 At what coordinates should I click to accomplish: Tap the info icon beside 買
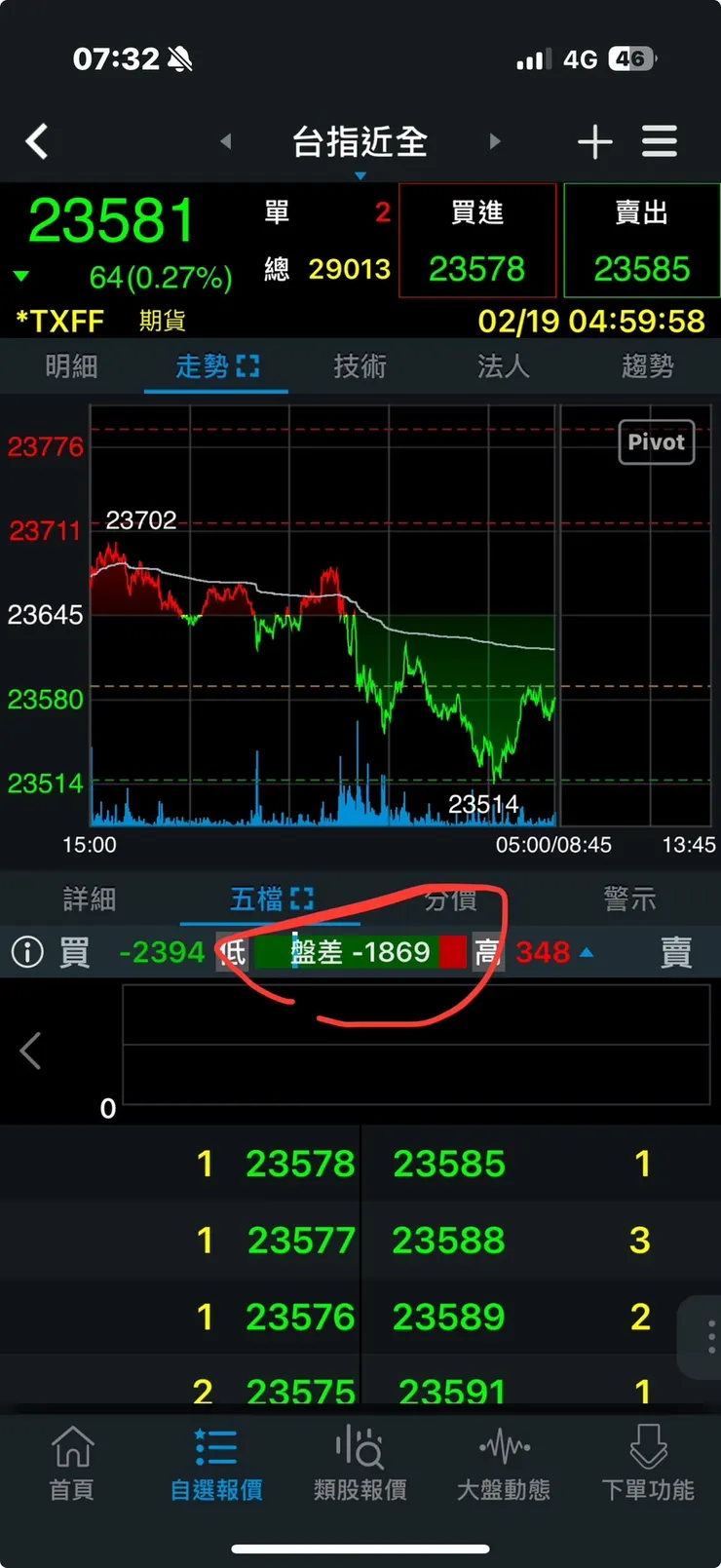point(27,952)
